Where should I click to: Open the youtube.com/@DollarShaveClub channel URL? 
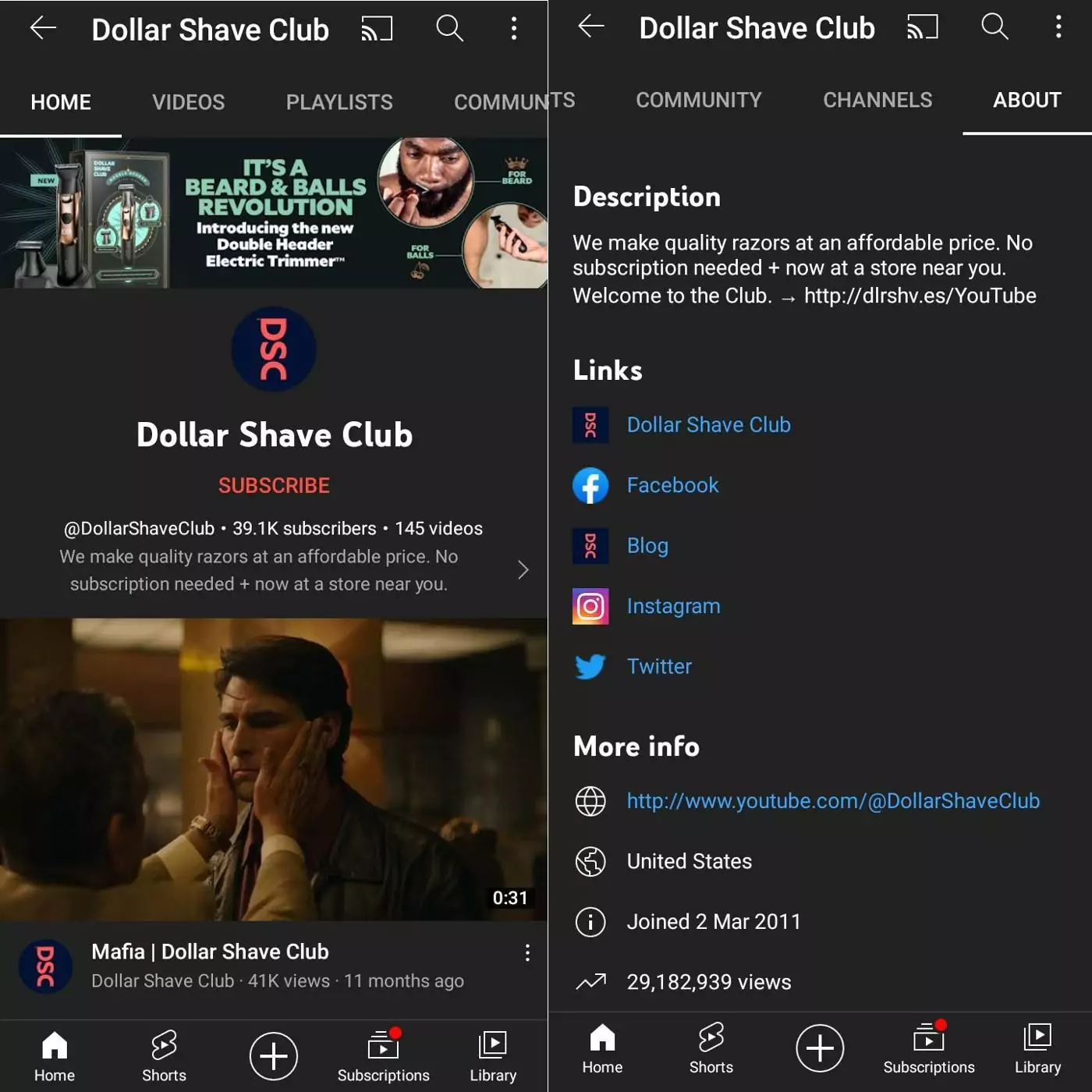833,801
